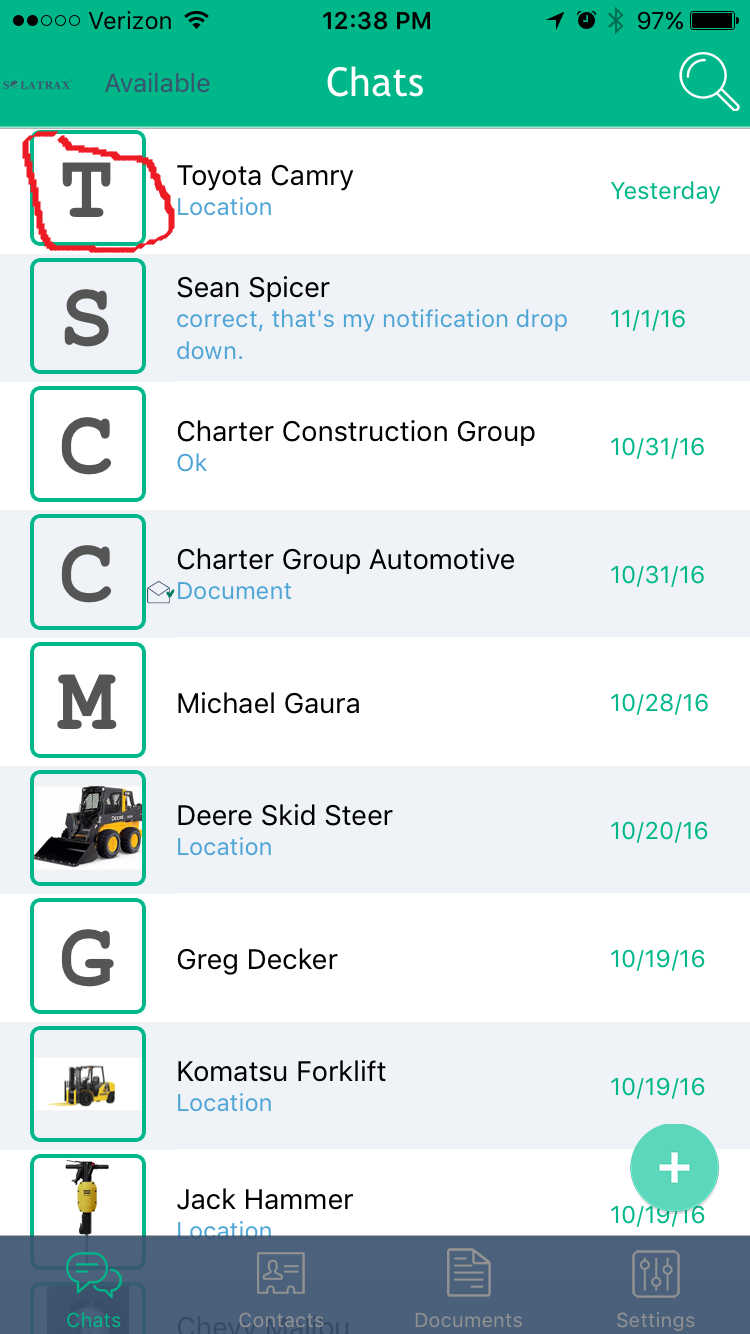Open the Toyota Camry chat
This screenshot has width=750, height=1334.
tap(375, 190)
